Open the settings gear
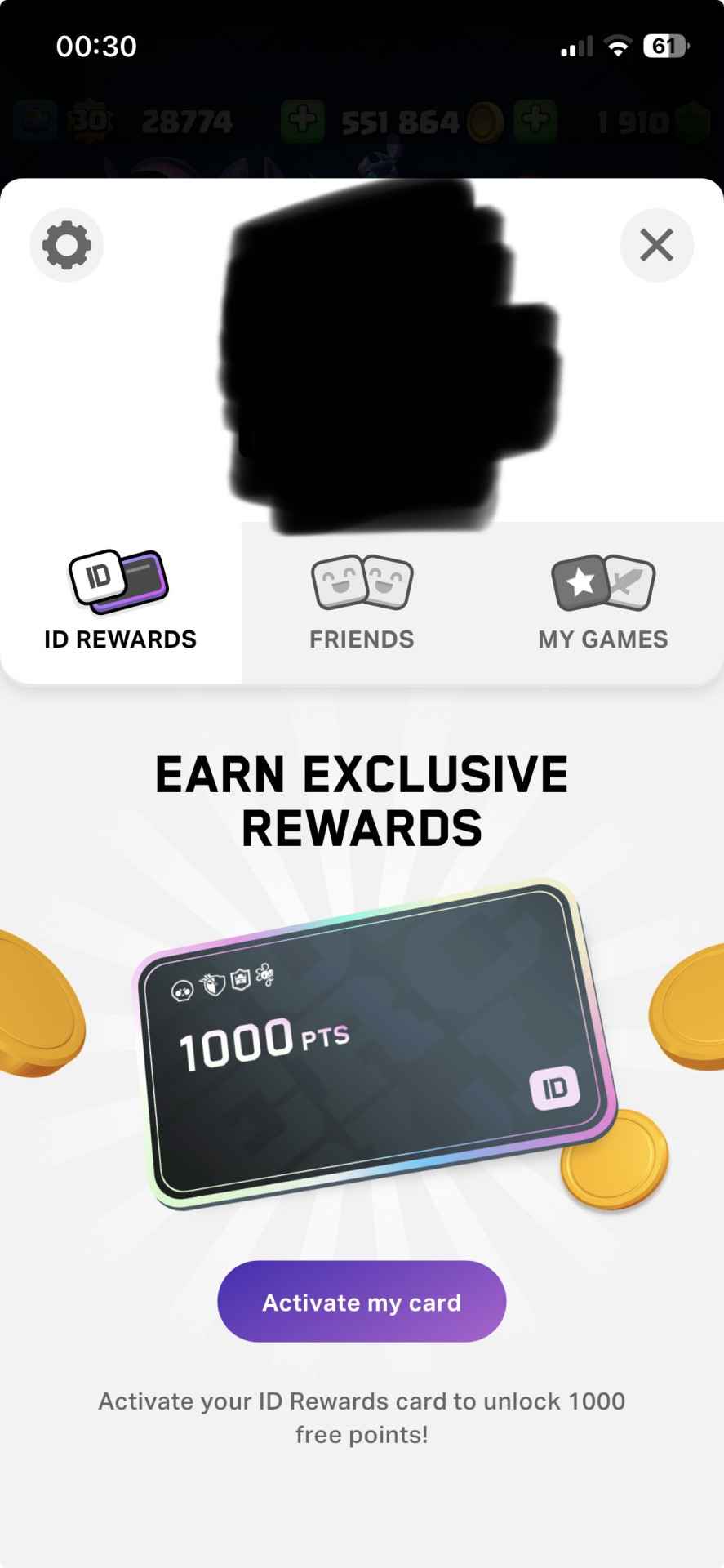 tap(67, 245)
